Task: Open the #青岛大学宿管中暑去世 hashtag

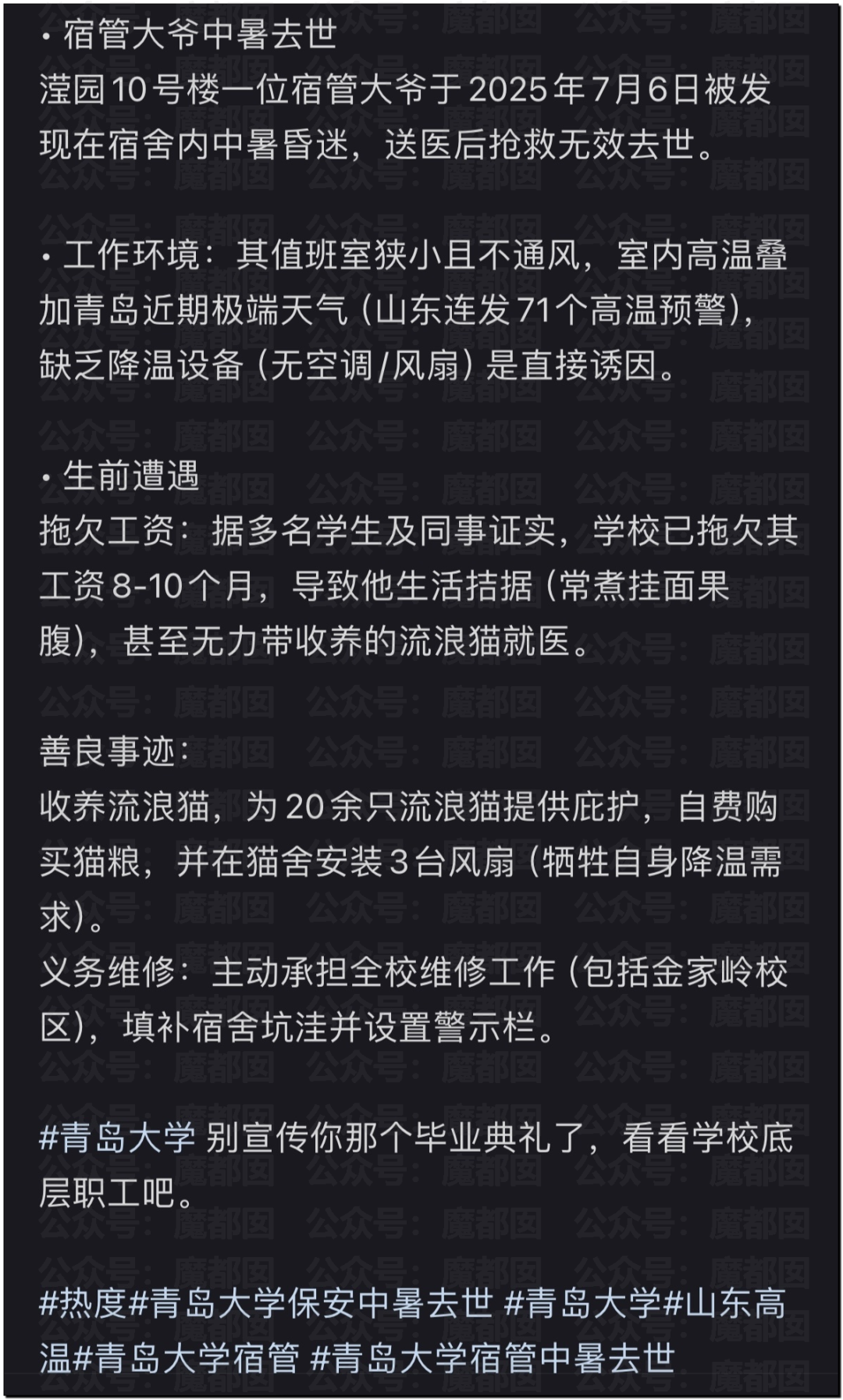Action: [492, 1358]
